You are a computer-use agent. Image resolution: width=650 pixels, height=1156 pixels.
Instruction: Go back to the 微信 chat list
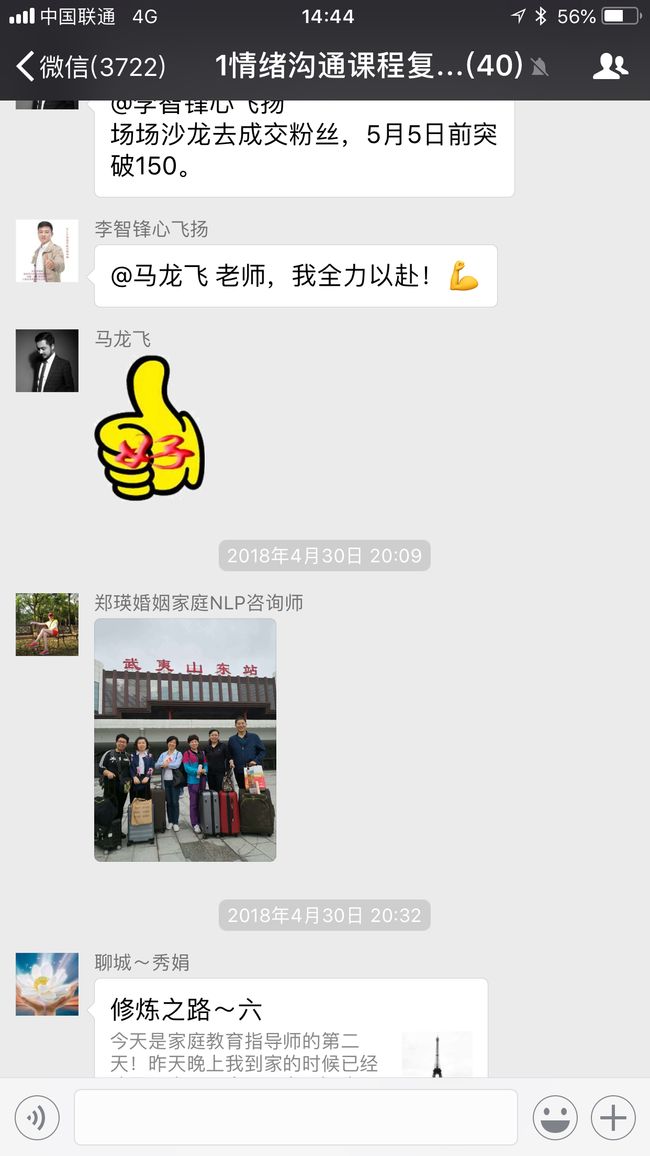pos(90,66)
